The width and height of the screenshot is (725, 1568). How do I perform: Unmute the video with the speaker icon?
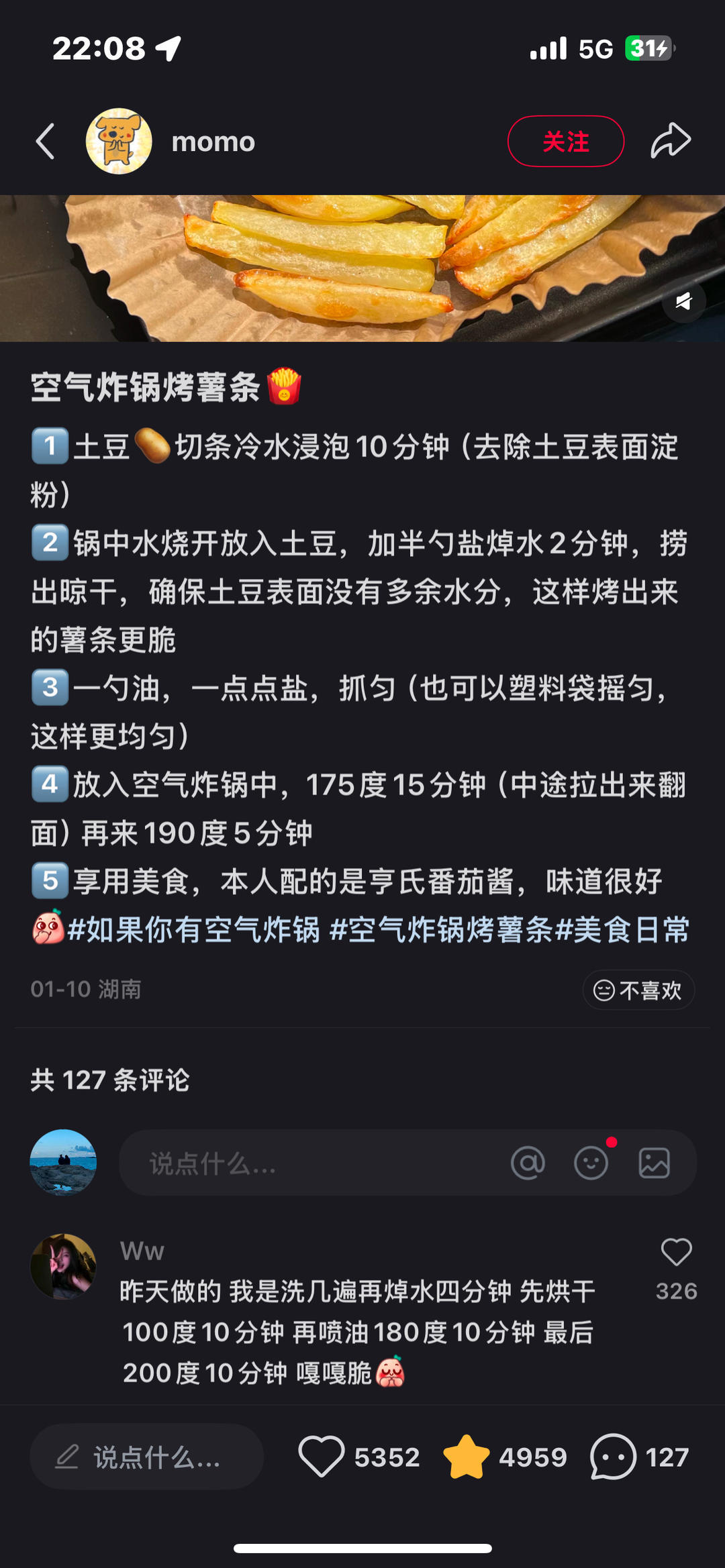(683, 302)
